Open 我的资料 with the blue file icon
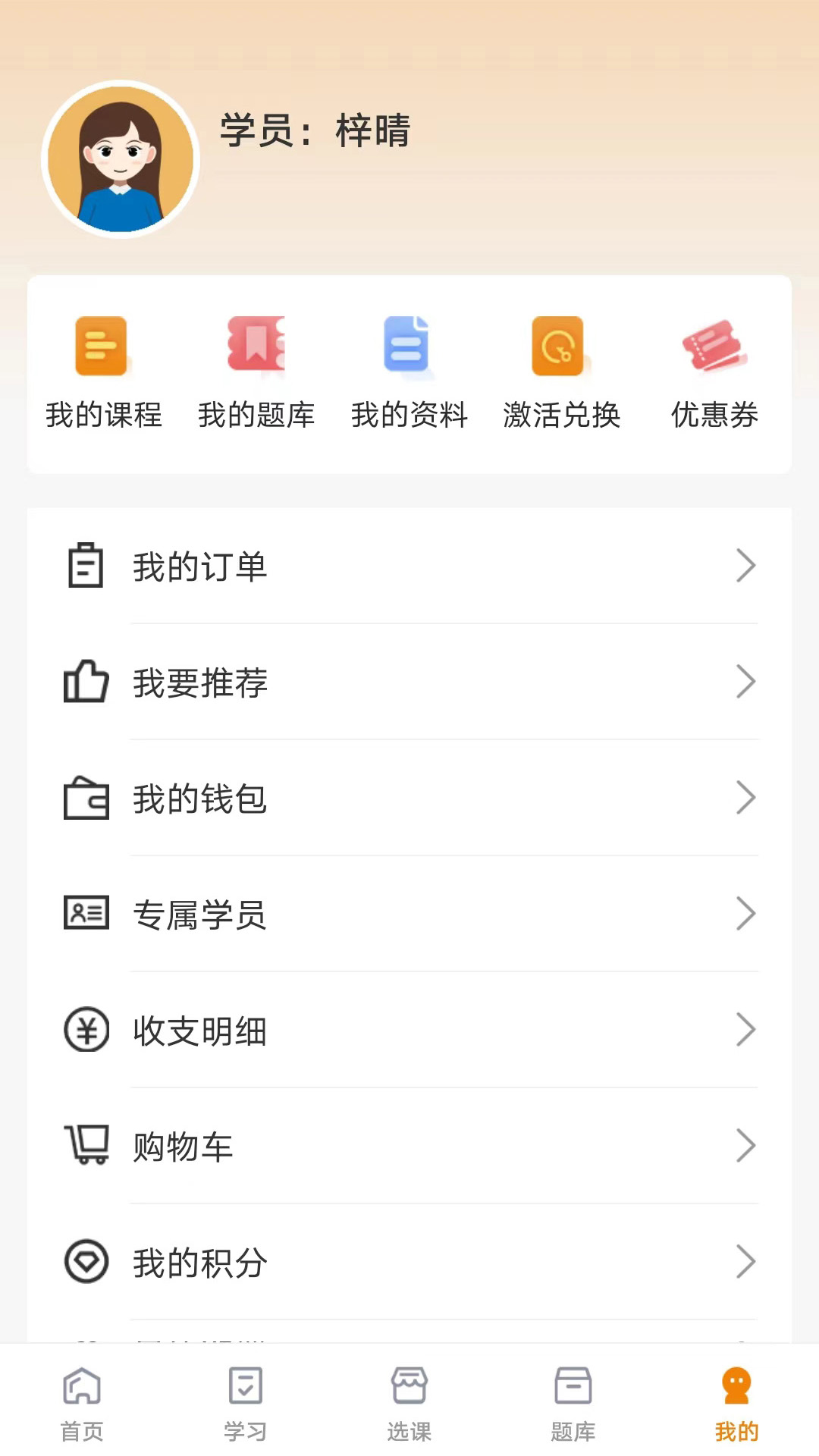Image resolution: width=819 pixels, height=1456 pixels. pos(407,347)
